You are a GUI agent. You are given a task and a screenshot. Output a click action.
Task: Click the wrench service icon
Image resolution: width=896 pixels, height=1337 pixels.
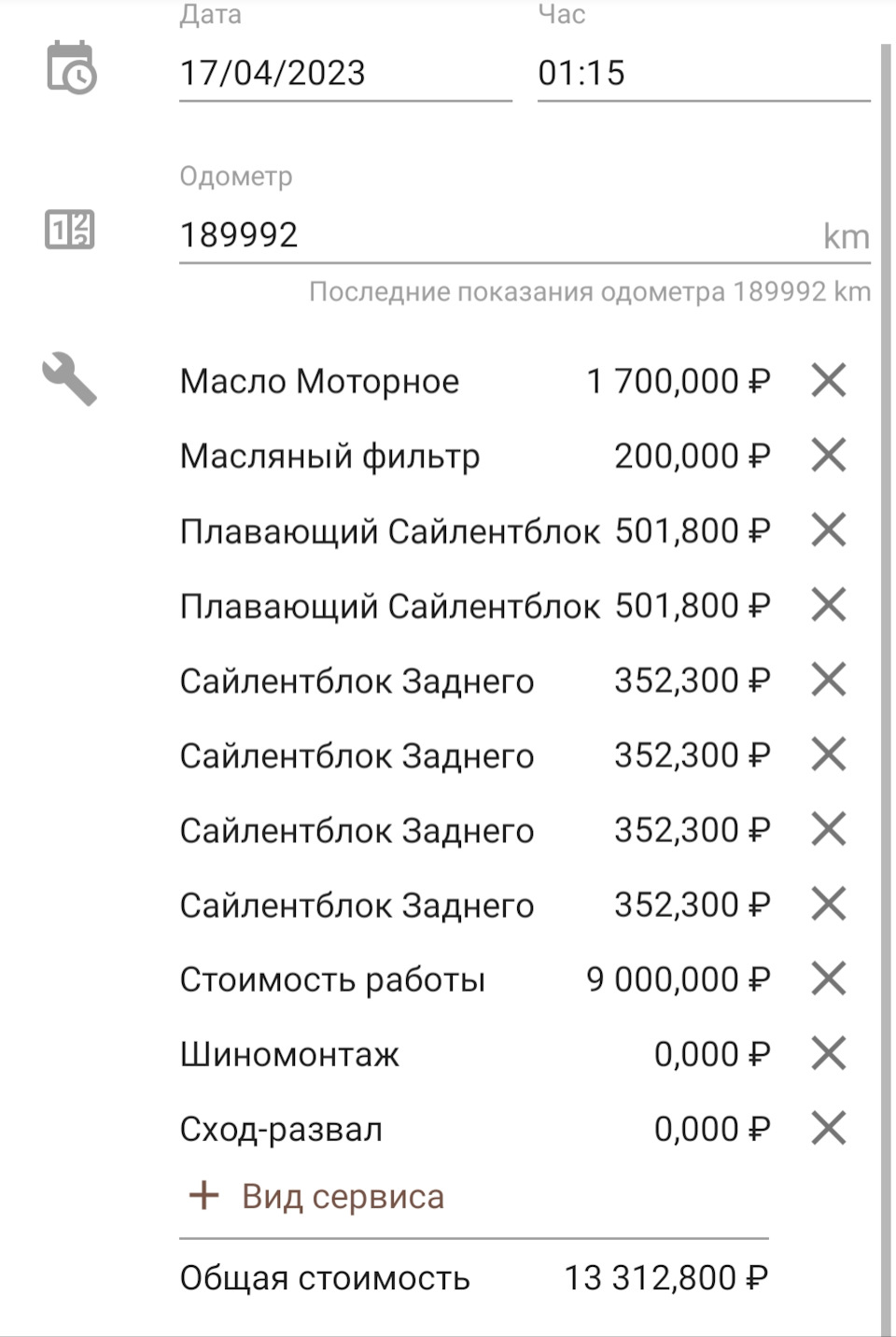tap(70, 380)
